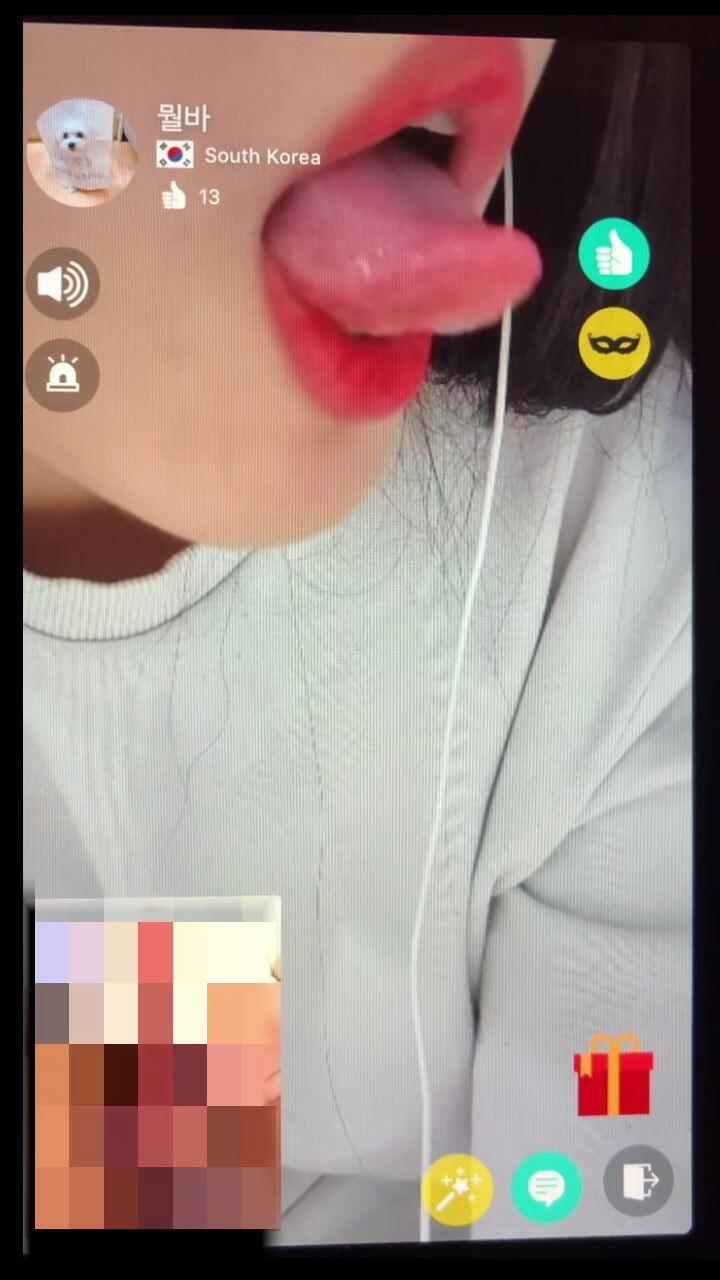This screenshot has height=1280, width=720.
Task: Open the face mask filter option
Action: [614, 343]
